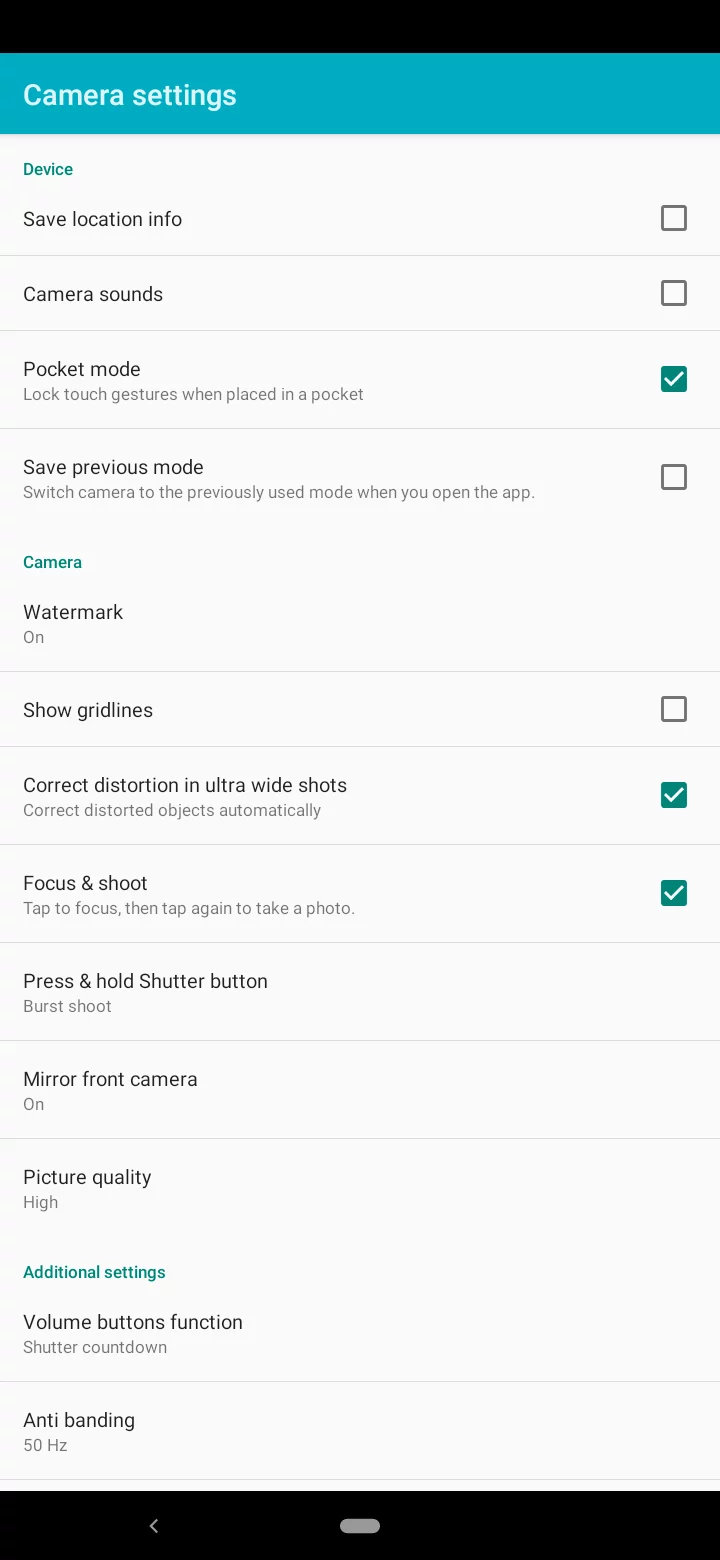Check the Save previous mode option
Viewport: 720px width, 1560px height.
[x=673, y=477]
